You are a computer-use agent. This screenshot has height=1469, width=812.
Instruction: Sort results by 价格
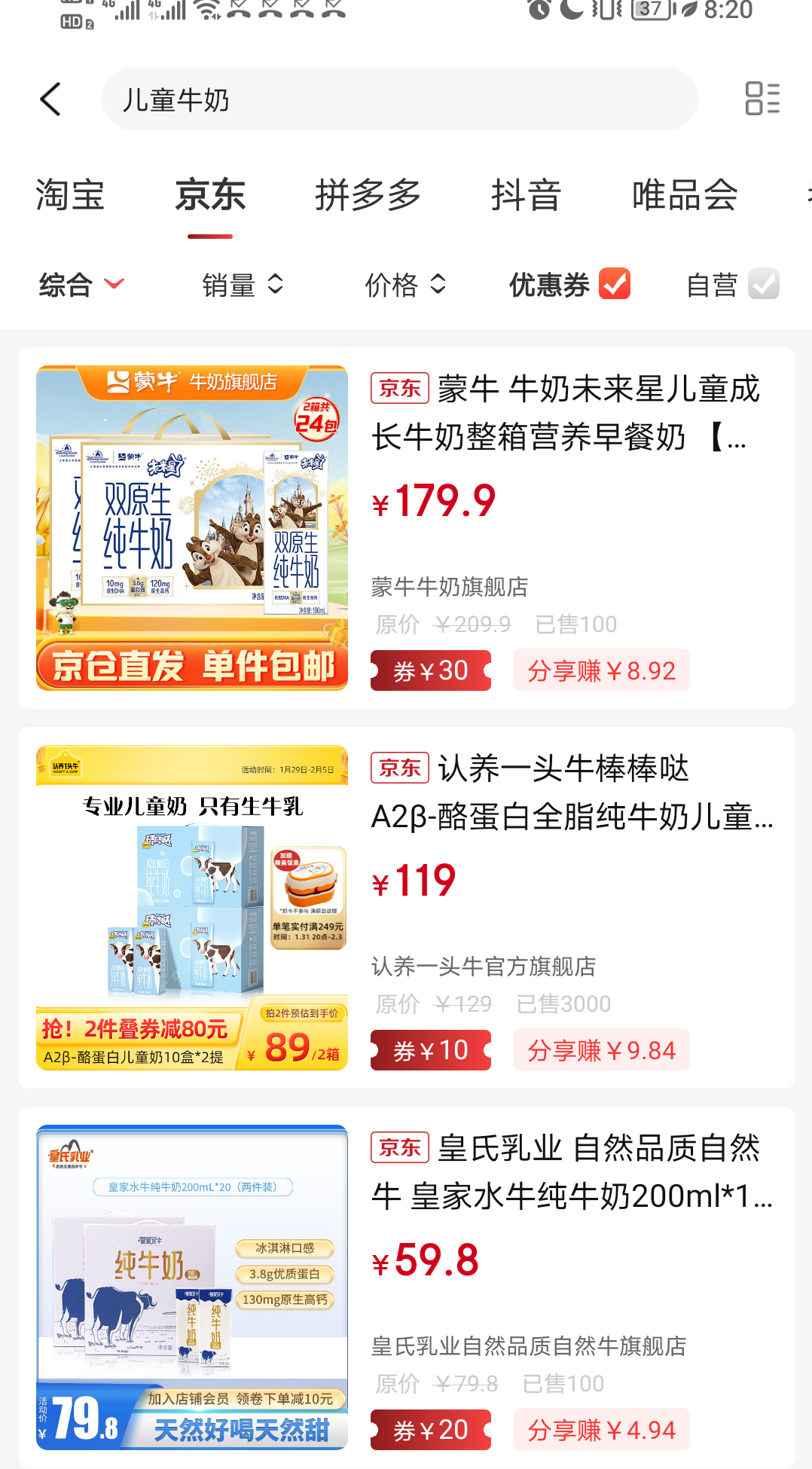[405, 285]
